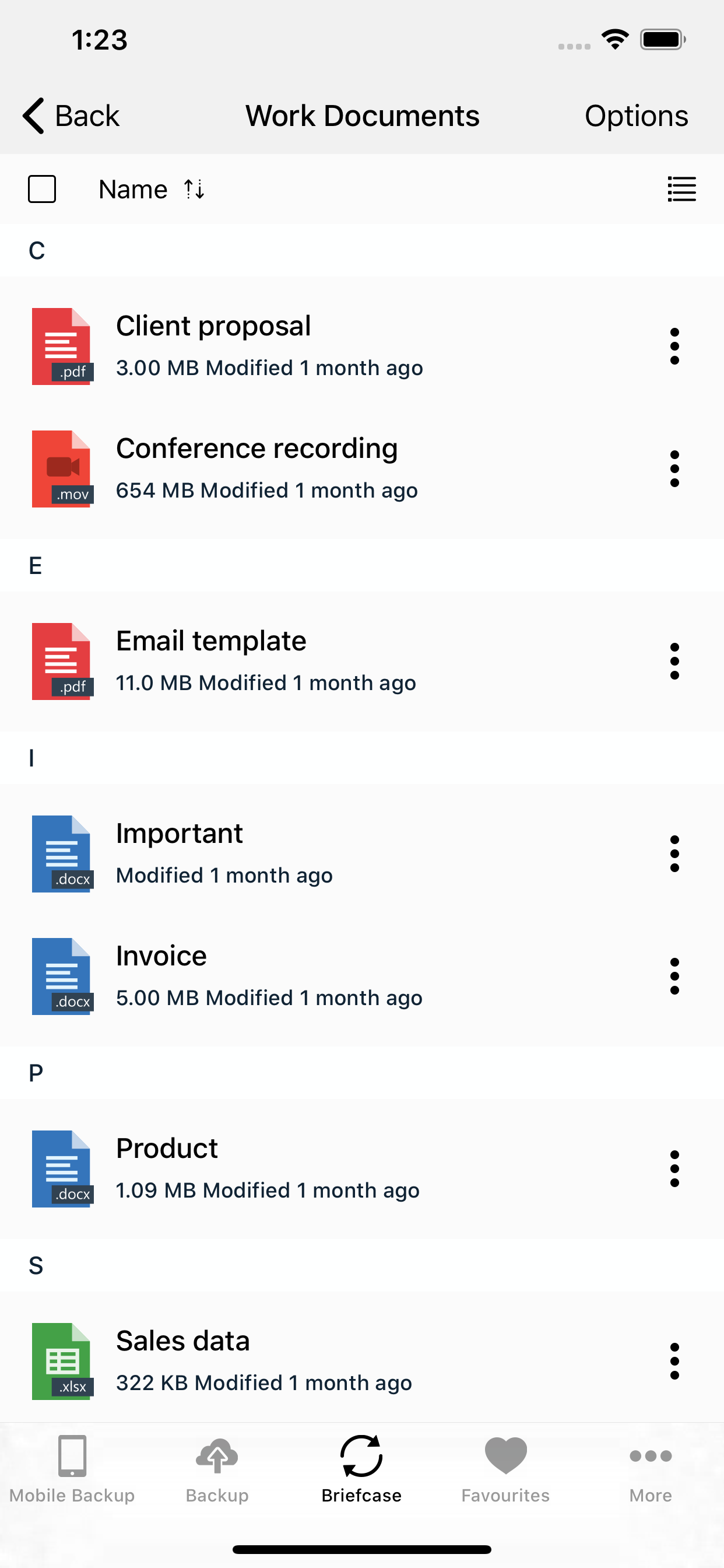The height and width of the screenshot is (1568, 724).
Task: Open the Briefcase tab icon
Action: pos(362,1457)
